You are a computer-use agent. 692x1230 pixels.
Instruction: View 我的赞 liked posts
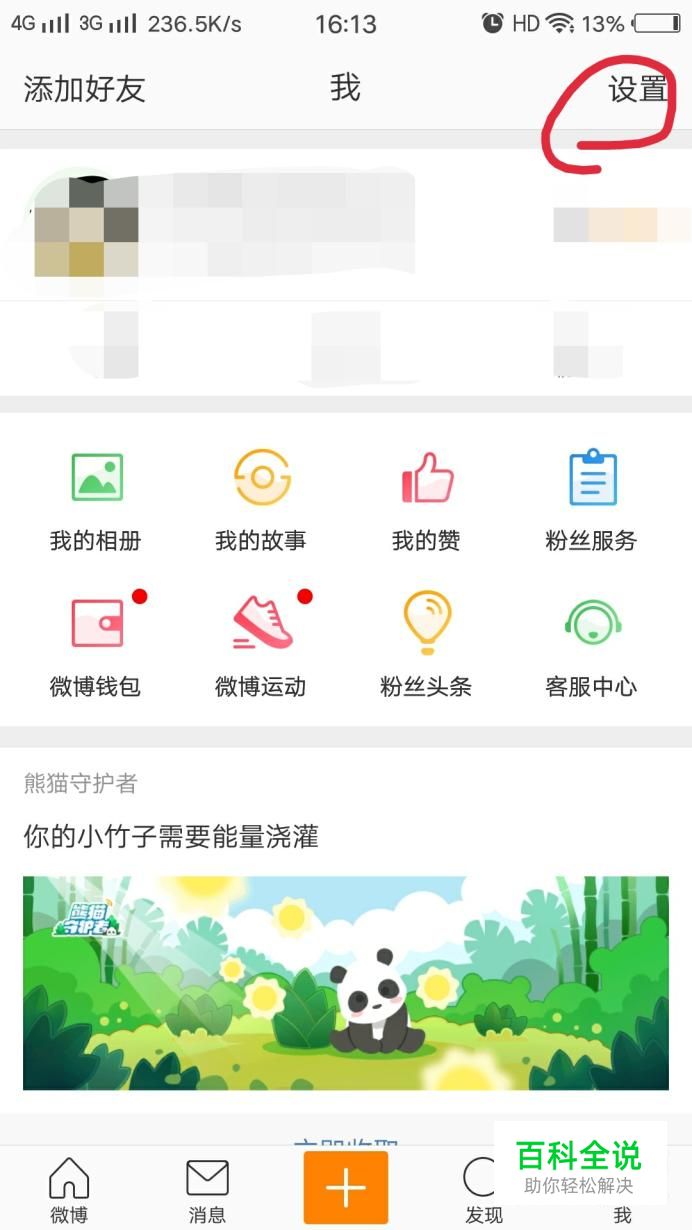click(426, 500)
